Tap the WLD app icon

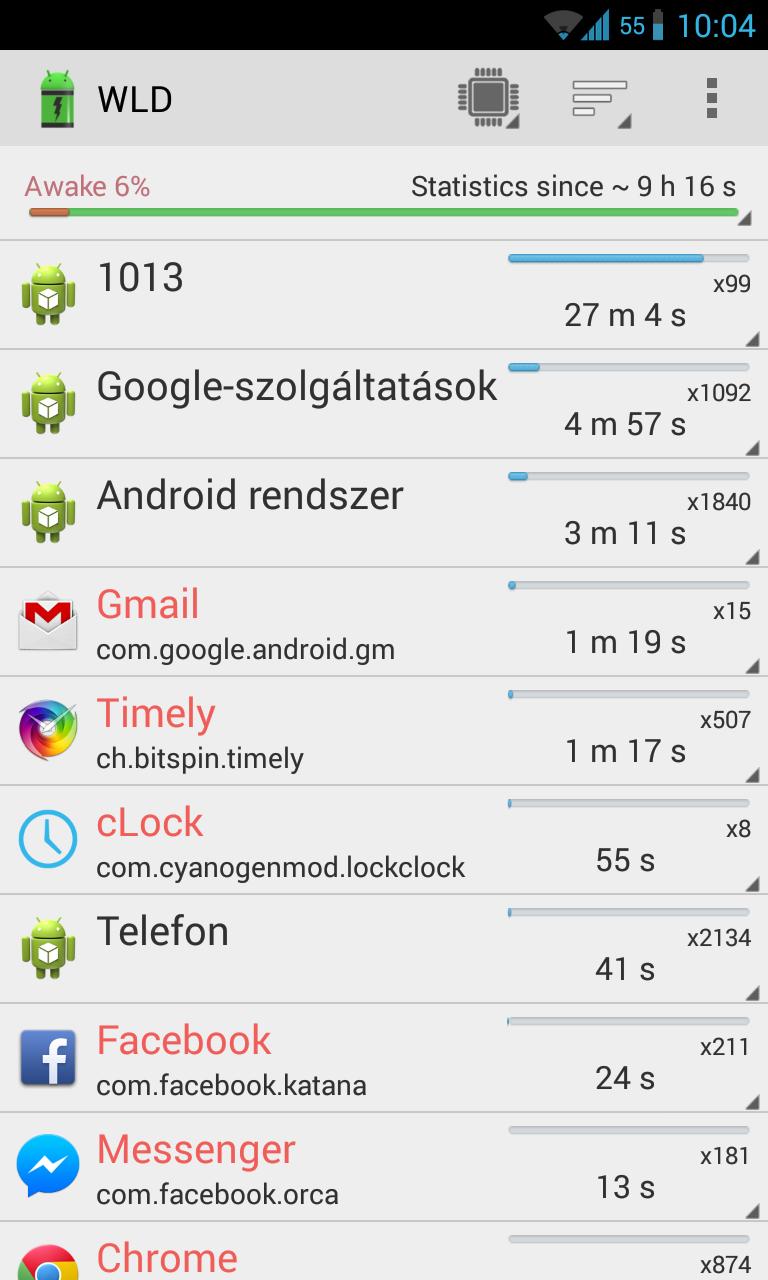[56, 98]
